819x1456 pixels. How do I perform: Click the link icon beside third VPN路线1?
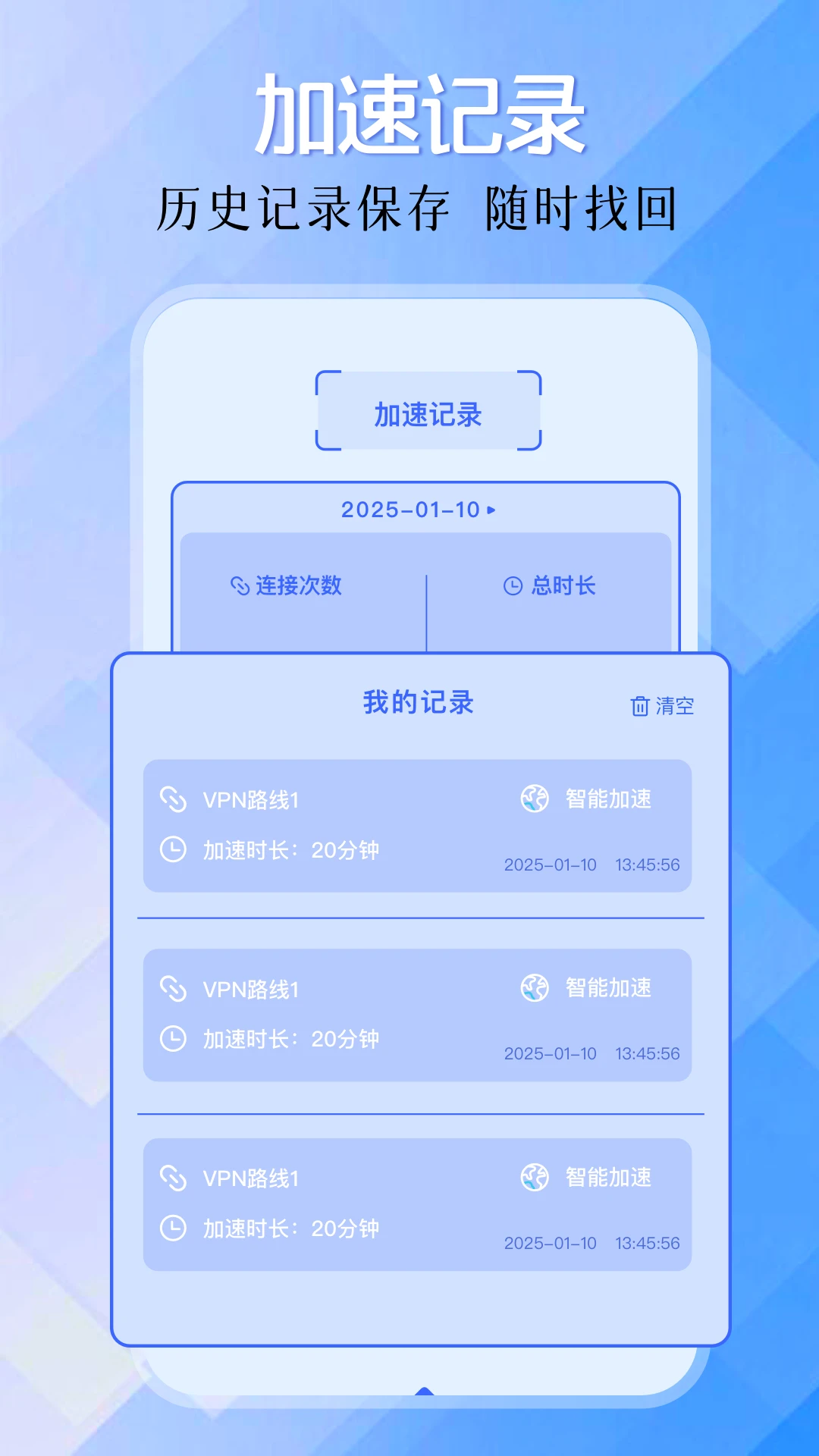coord(175,1178)
